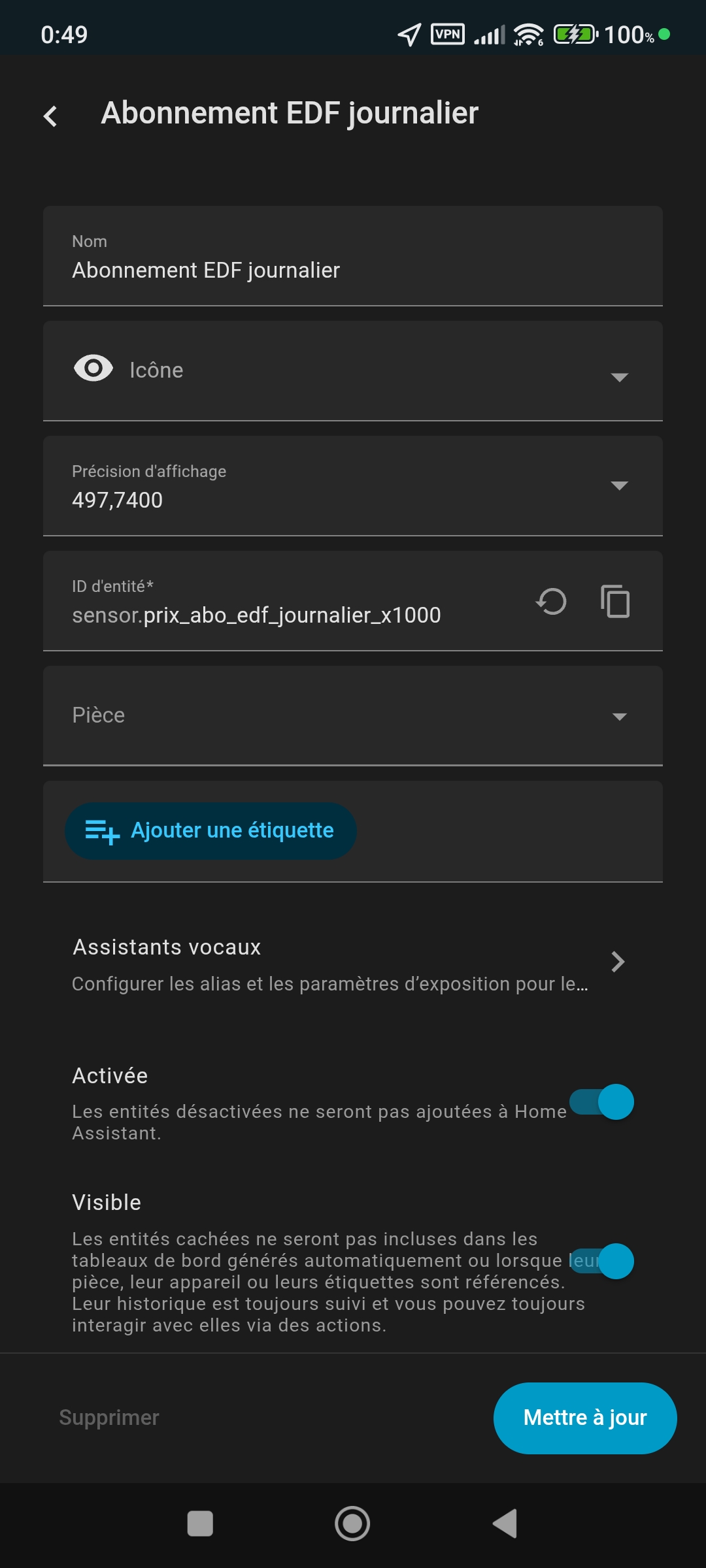Copy the entity ID to clipboard

[615, 601]
